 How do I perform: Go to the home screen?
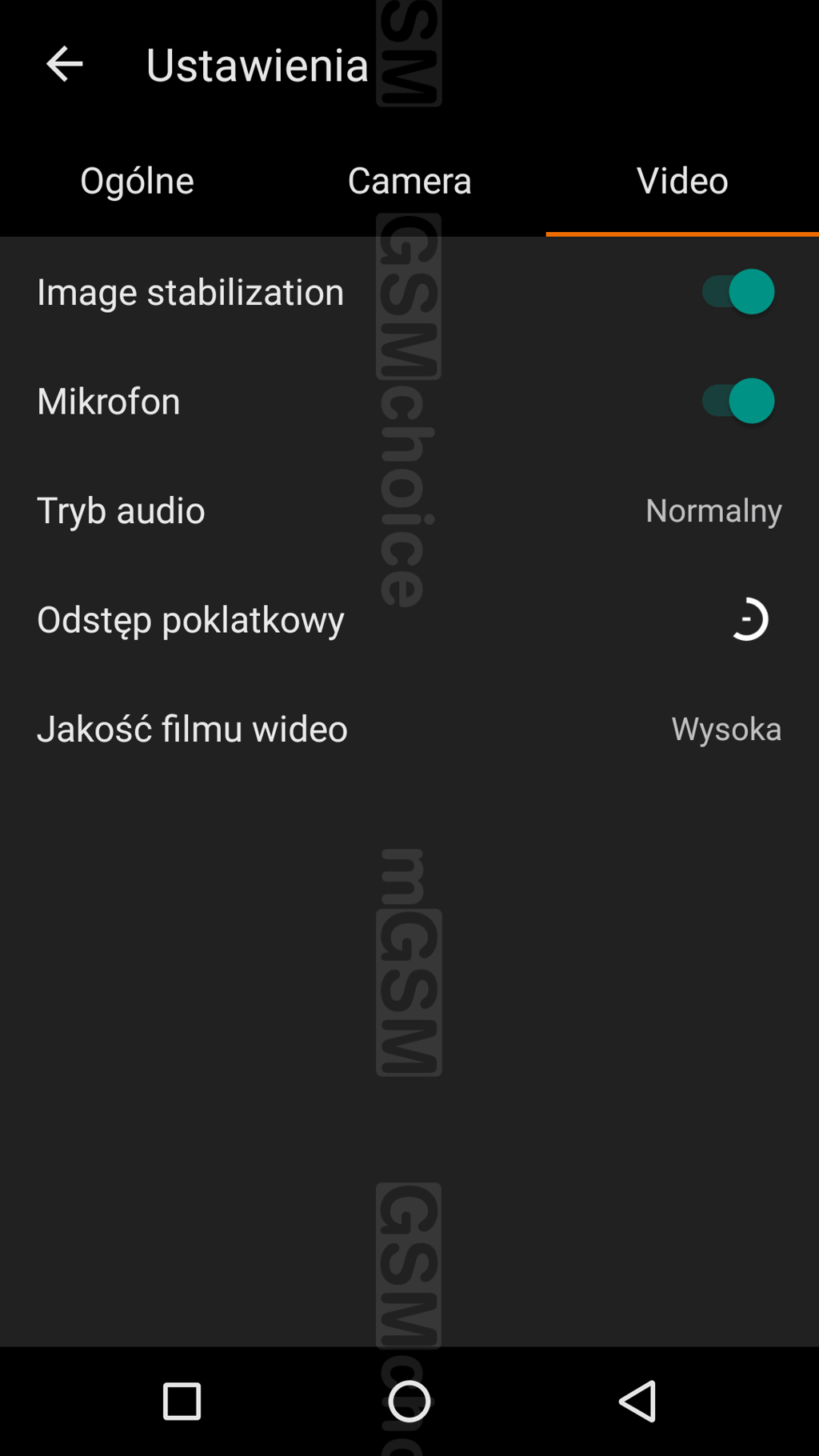(409, 1402)
